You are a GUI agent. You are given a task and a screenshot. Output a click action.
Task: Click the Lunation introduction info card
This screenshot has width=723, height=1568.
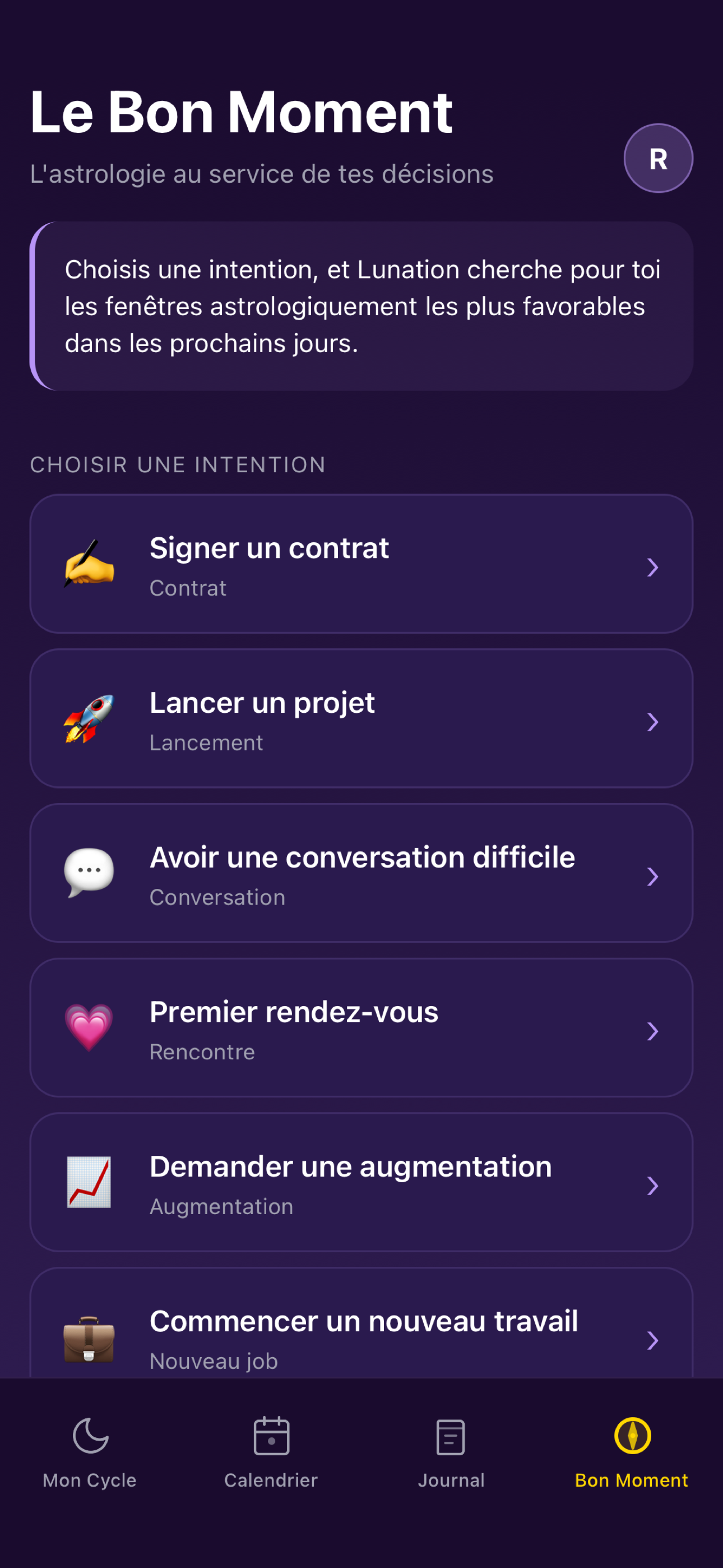coord(361,306)
